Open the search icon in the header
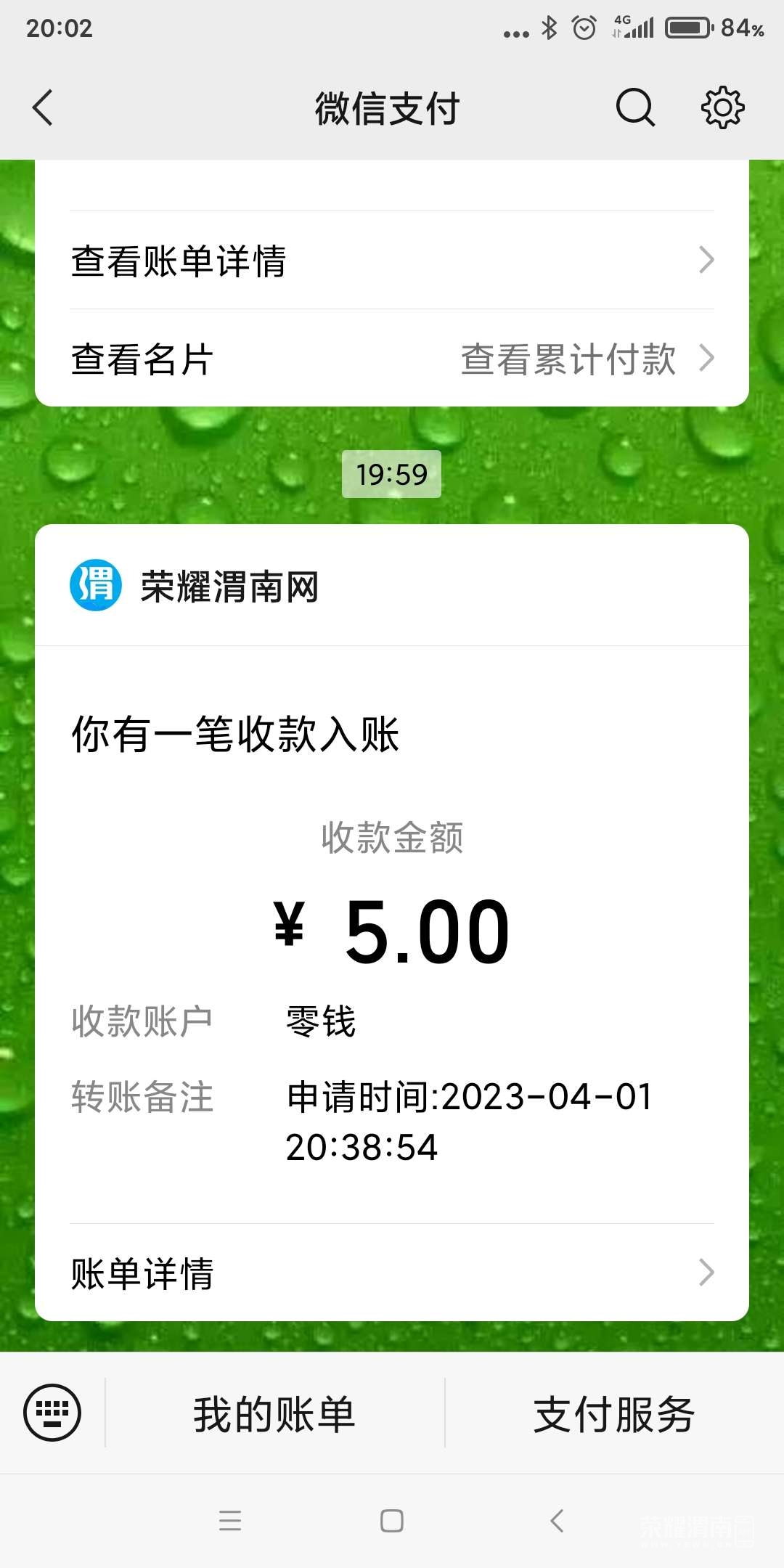The width and height of the screenshot is (784, 1568). pyautogui.click(x=635, y=108)
